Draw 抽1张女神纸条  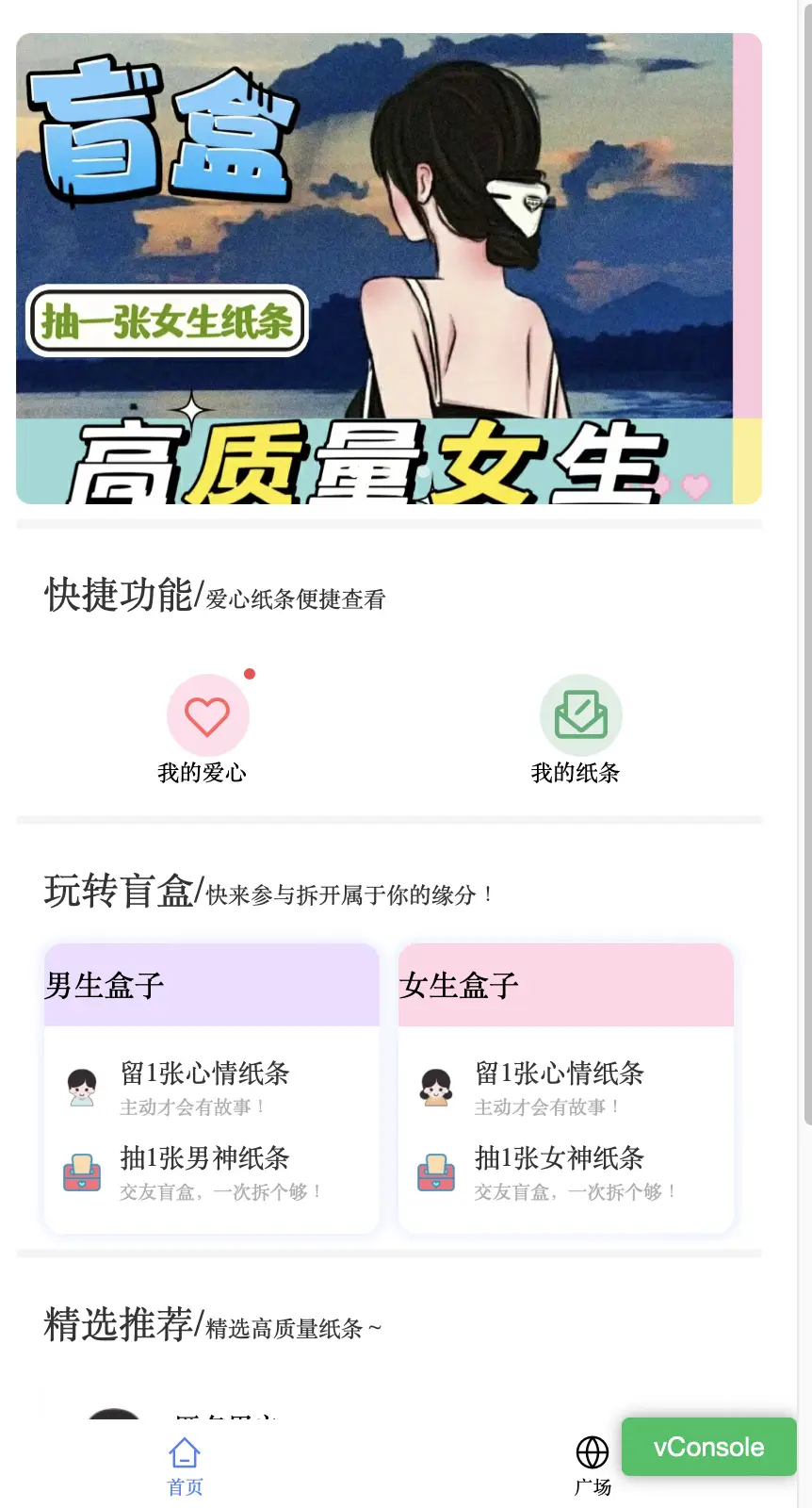[559, 1172]
